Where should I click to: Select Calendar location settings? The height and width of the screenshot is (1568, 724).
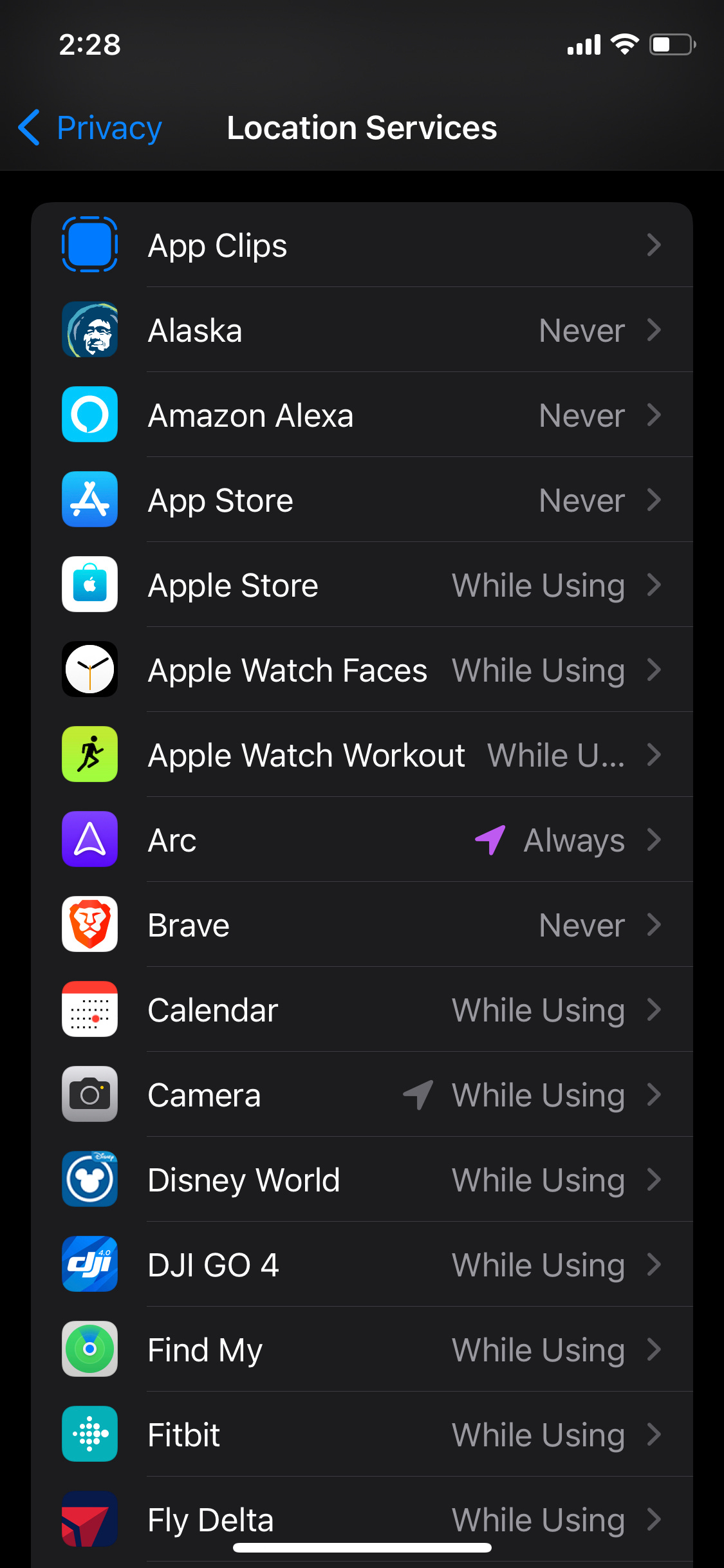pyautogui.click(x=362, y=1010)
